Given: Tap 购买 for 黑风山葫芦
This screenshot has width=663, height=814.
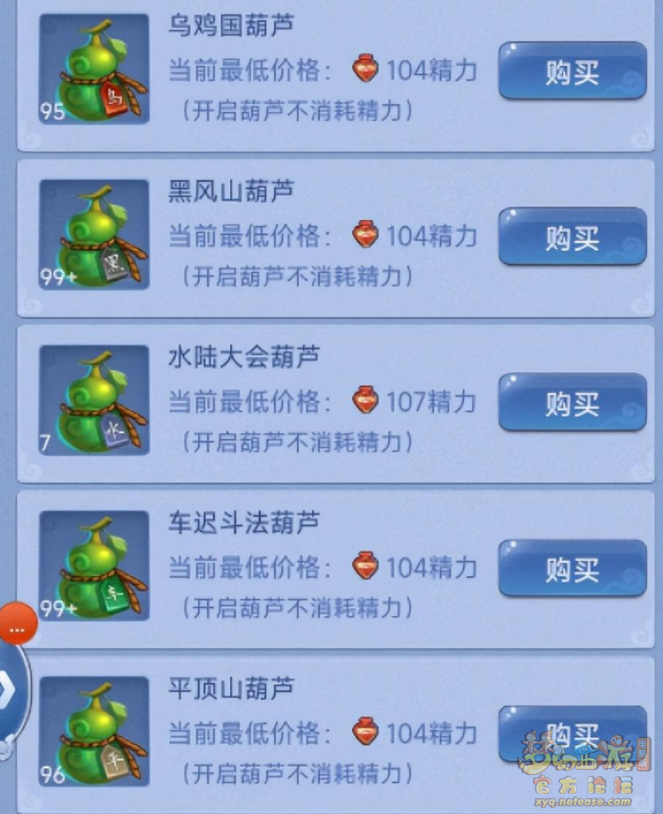Looking at the screenshot, I should point(572,238).
